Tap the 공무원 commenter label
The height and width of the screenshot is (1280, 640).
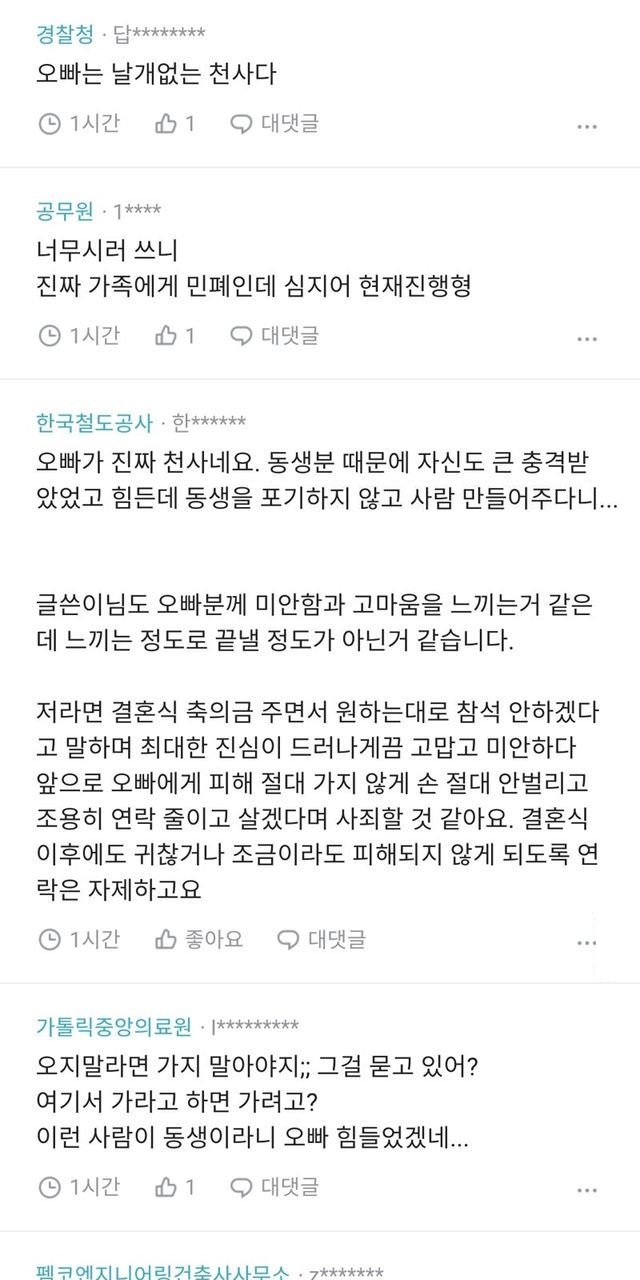(65, 211)
